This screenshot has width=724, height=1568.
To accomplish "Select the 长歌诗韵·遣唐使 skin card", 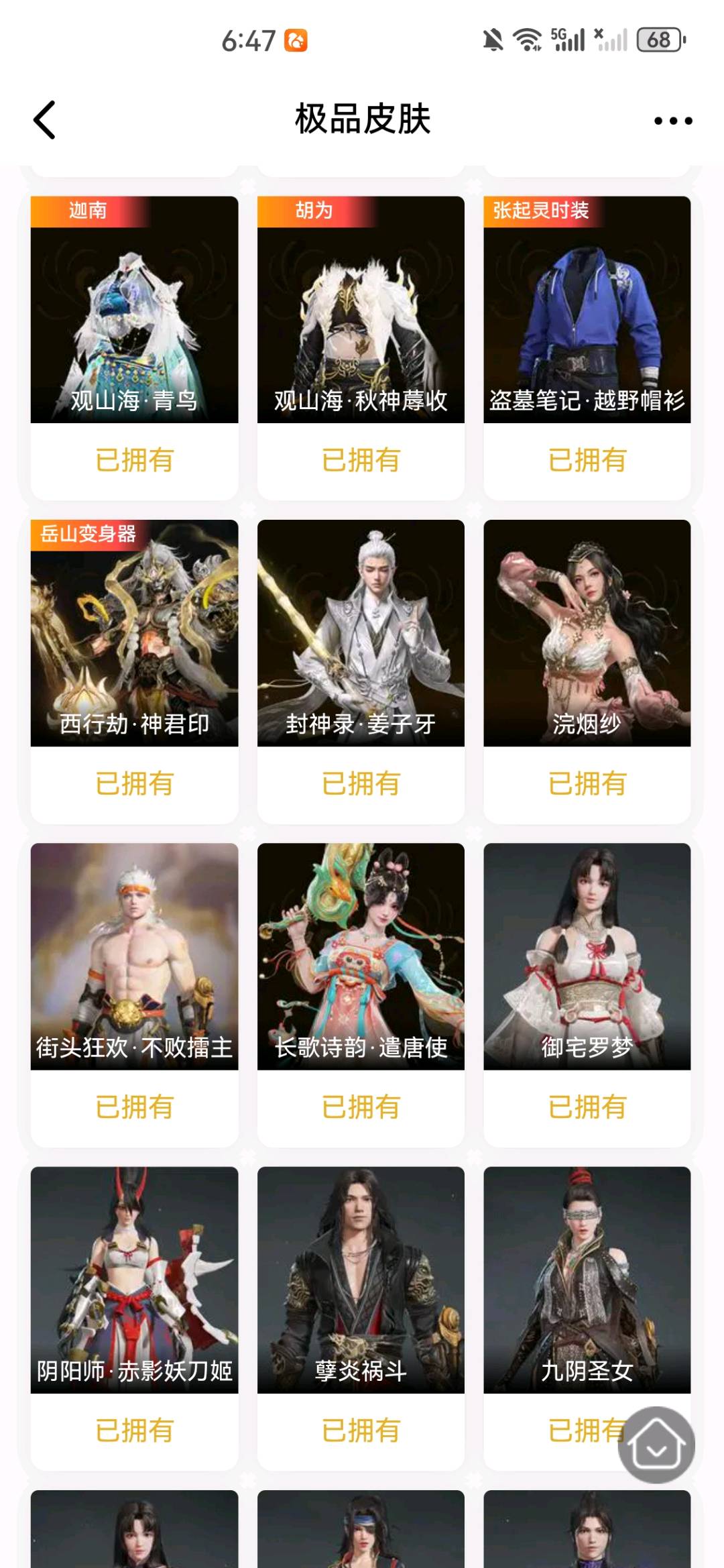I will click(361, 956).
